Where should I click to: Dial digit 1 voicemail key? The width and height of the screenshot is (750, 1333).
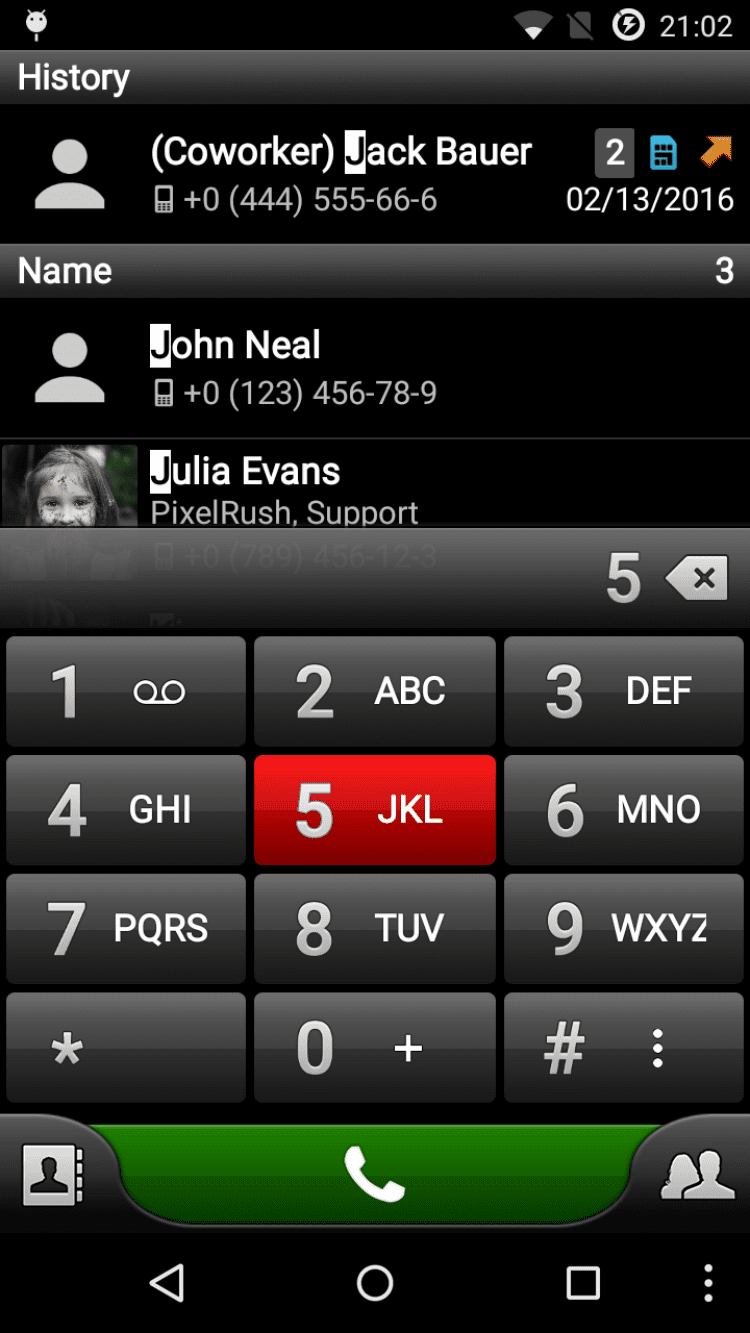point(126,691)
